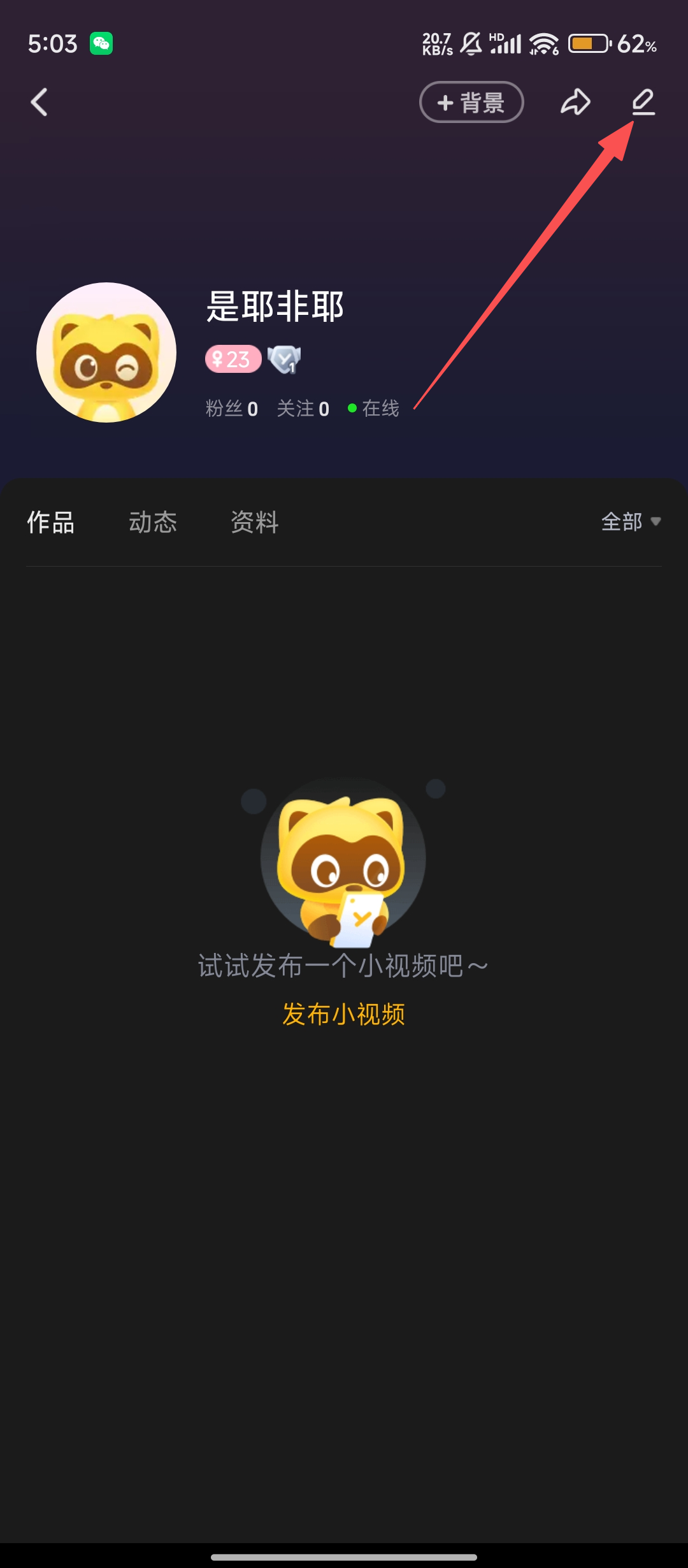This screenshot has width=688, height=1568.
Task: Share this profile page
Action: pyautogui.click(x=575, y=102)
